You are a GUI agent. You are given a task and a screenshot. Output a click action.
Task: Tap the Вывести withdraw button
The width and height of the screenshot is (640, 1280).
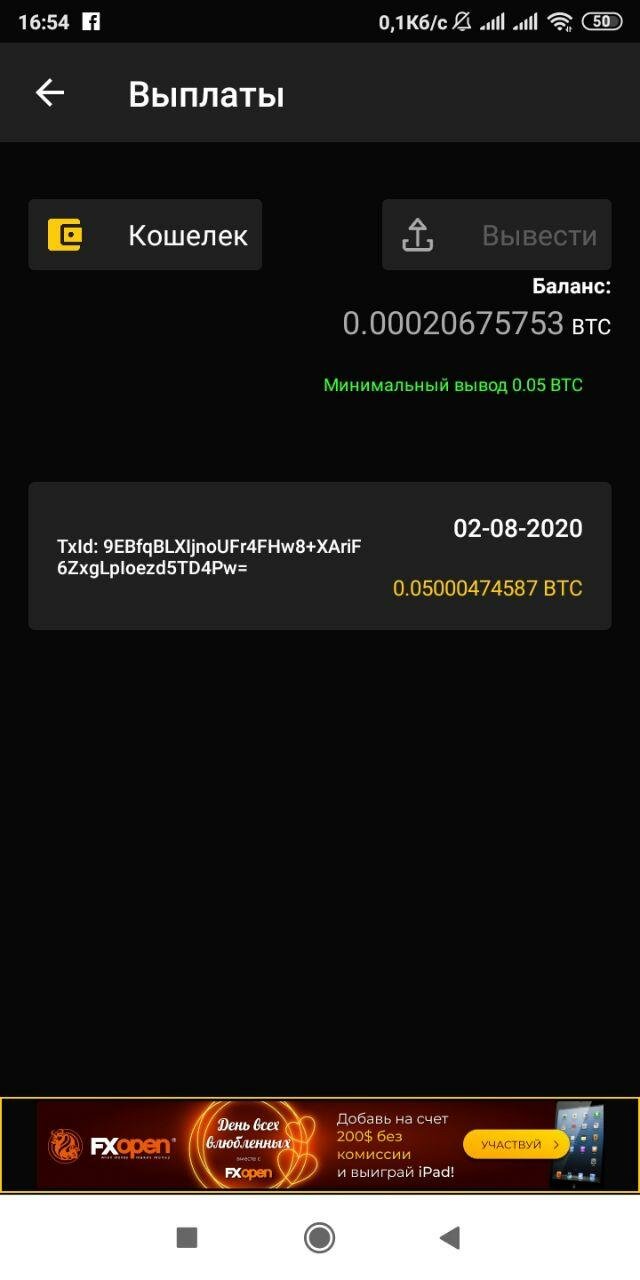pos(496,235)
